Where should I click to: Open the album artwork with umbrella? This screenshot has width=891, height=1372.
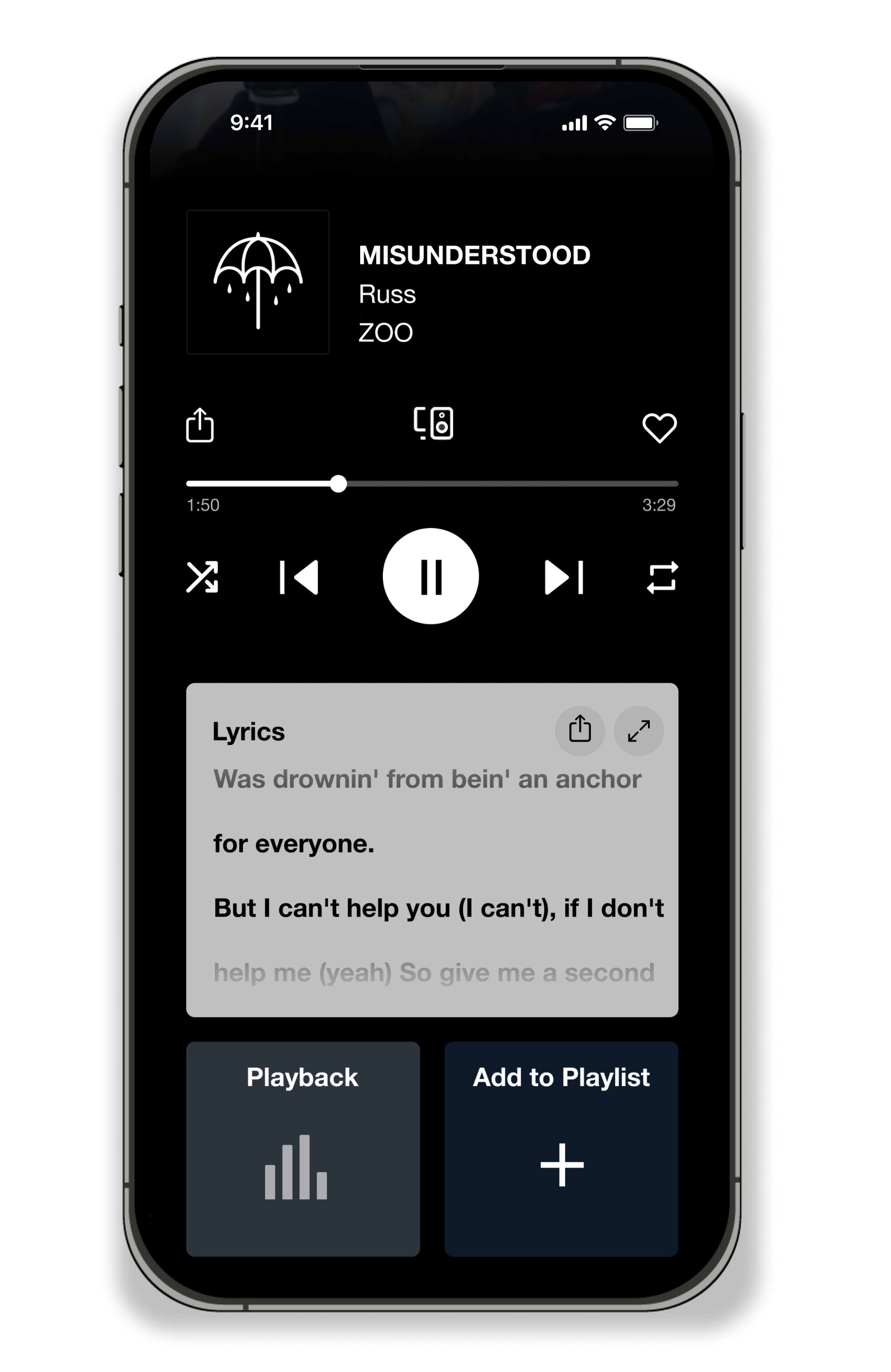(258, 282)
